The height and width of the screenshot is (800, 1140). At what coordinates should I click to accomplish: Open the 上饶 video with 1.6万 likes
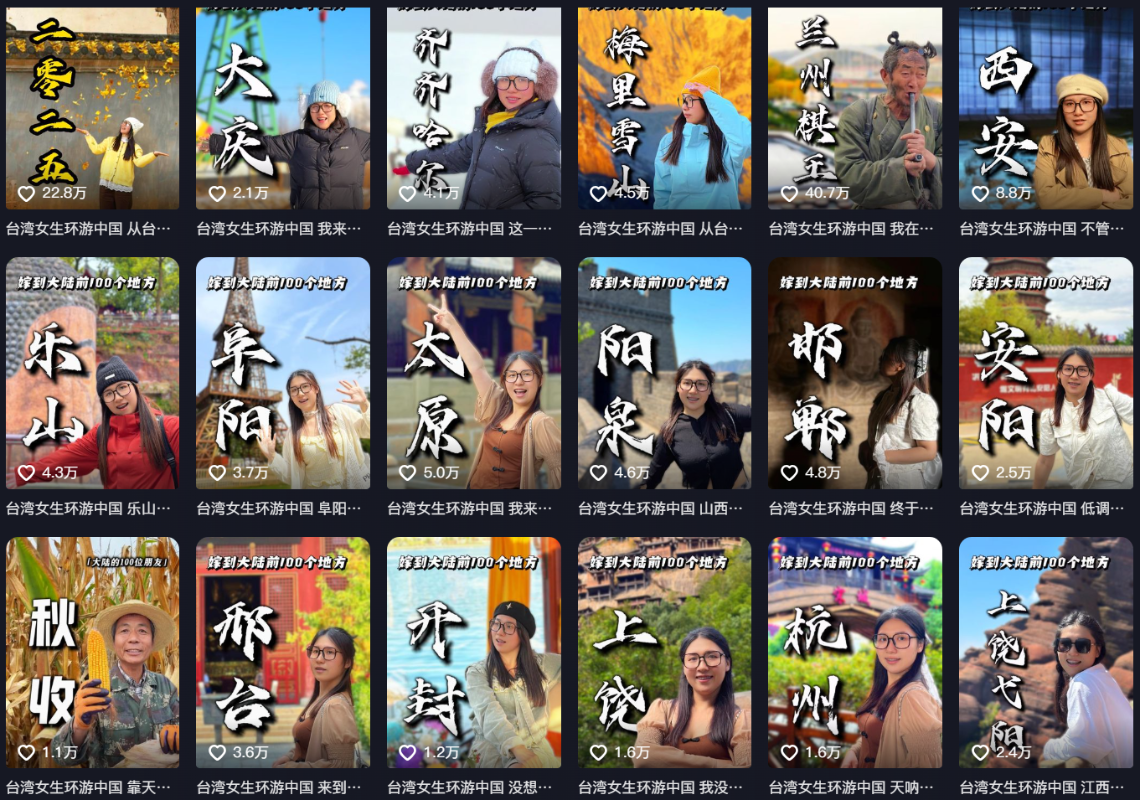pos(664,652)
